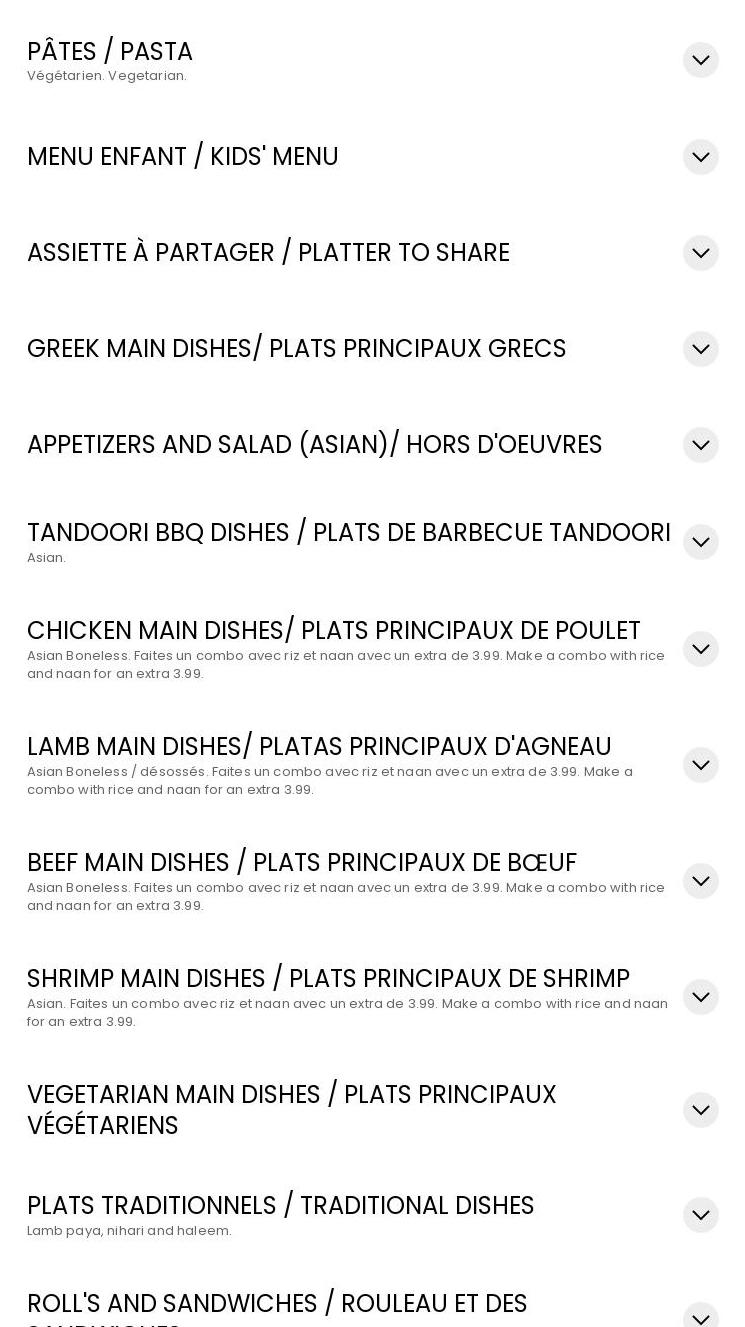Expand the Menu Enfant / Kids' Menu section
Screen dimensions: 745x1327
(700, 157)
